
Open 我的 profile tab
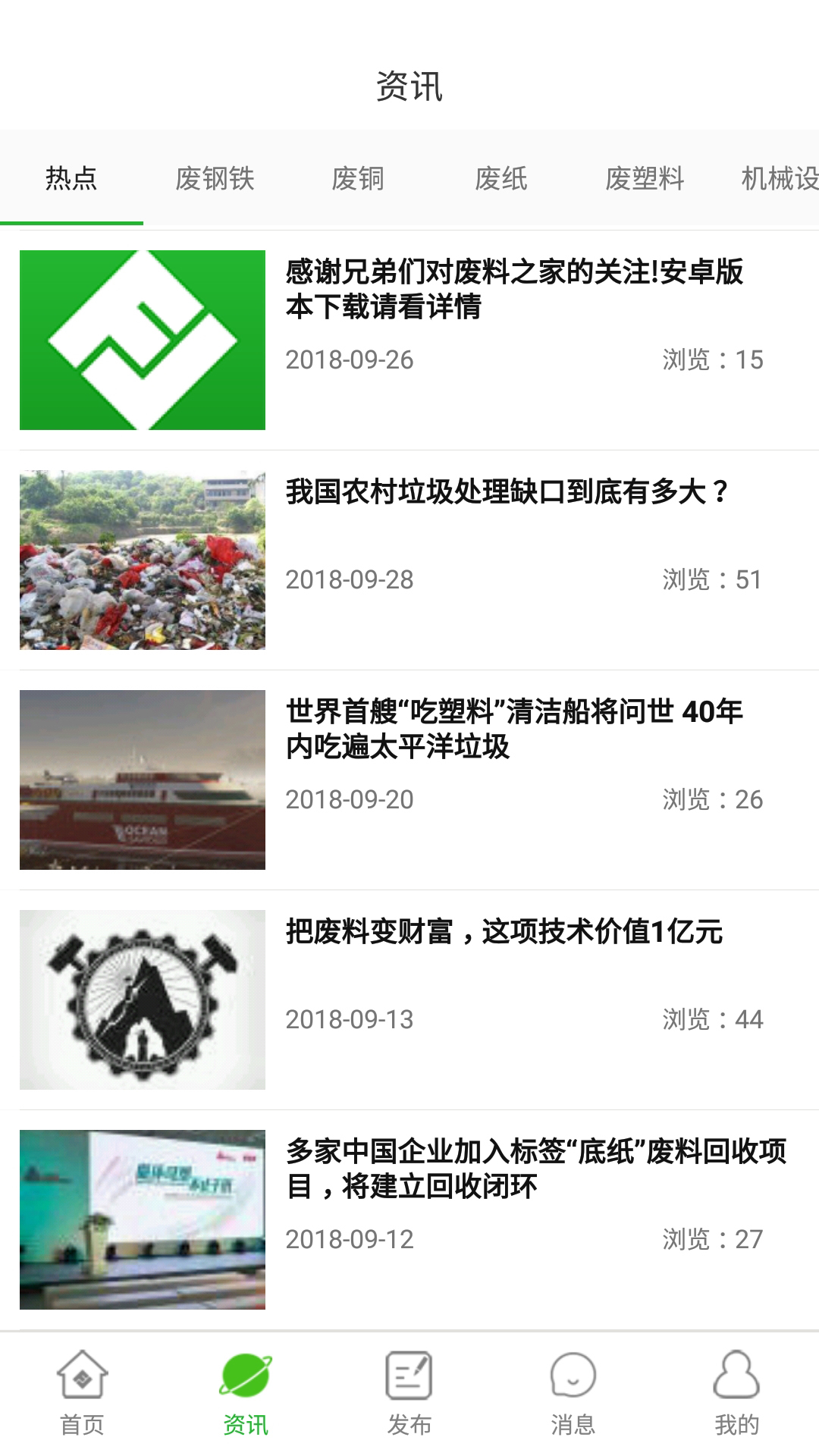coord(736,1393)
